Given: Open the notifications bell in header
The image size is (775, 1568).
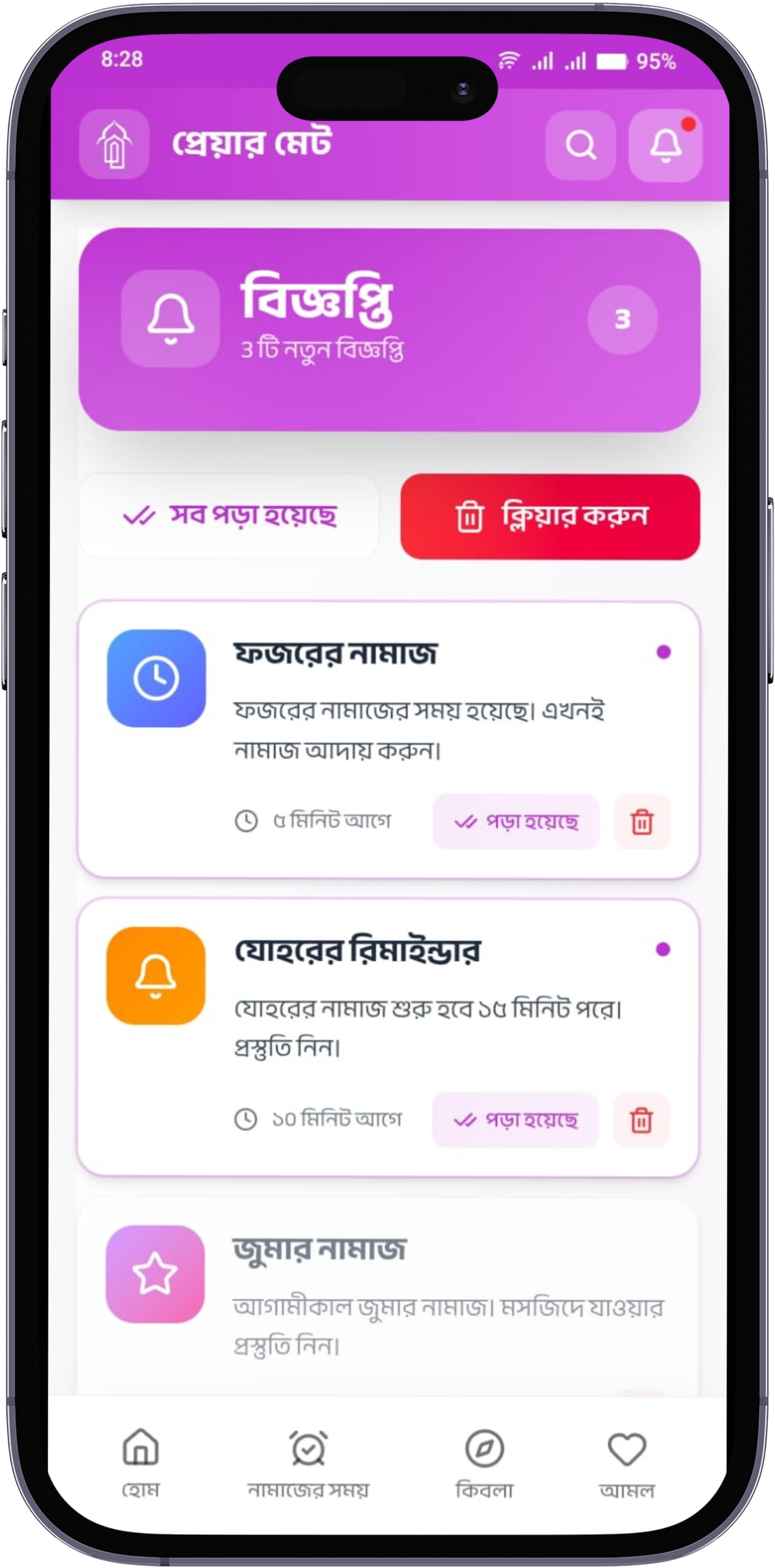Looking at the screenshot, I should tap(665, 145).
